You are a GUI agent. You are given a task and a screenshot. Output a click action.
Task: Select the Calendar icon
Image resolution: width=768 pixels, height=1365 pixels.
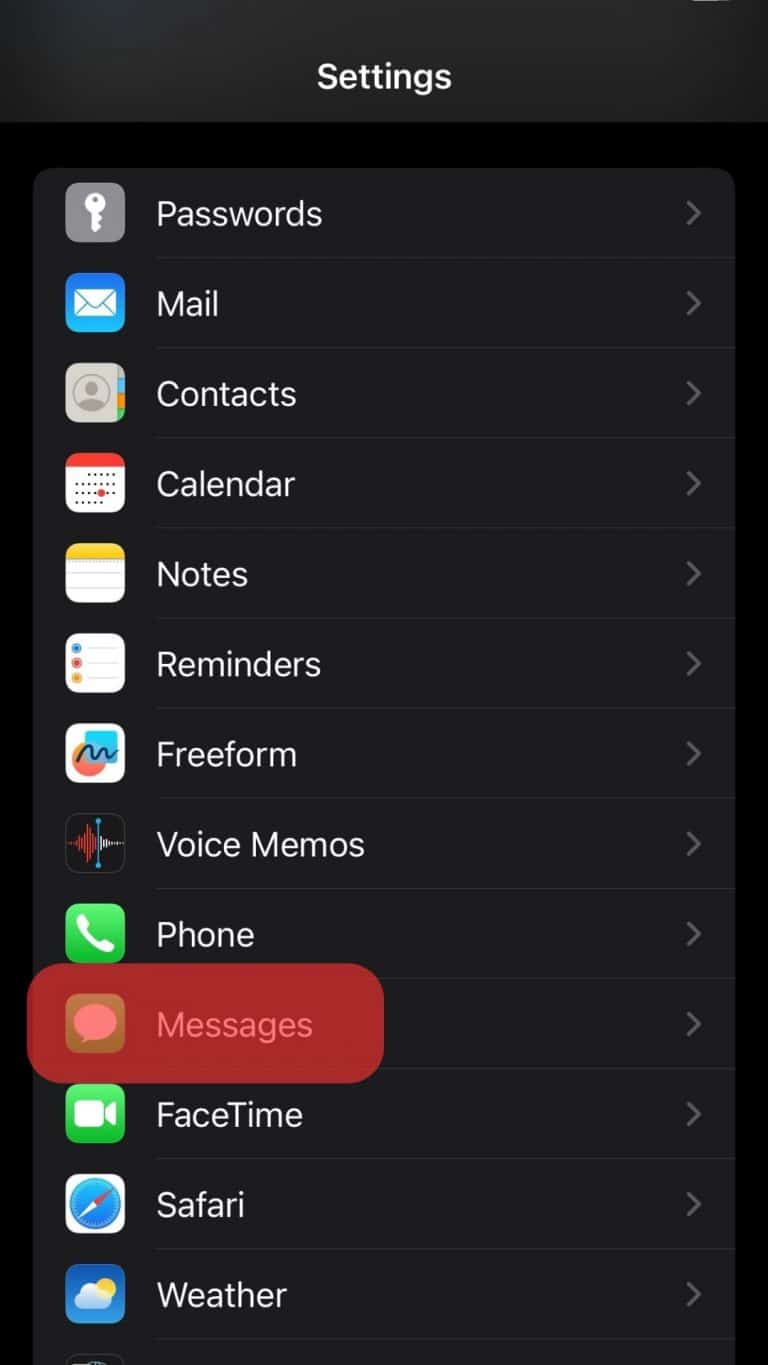95,483
